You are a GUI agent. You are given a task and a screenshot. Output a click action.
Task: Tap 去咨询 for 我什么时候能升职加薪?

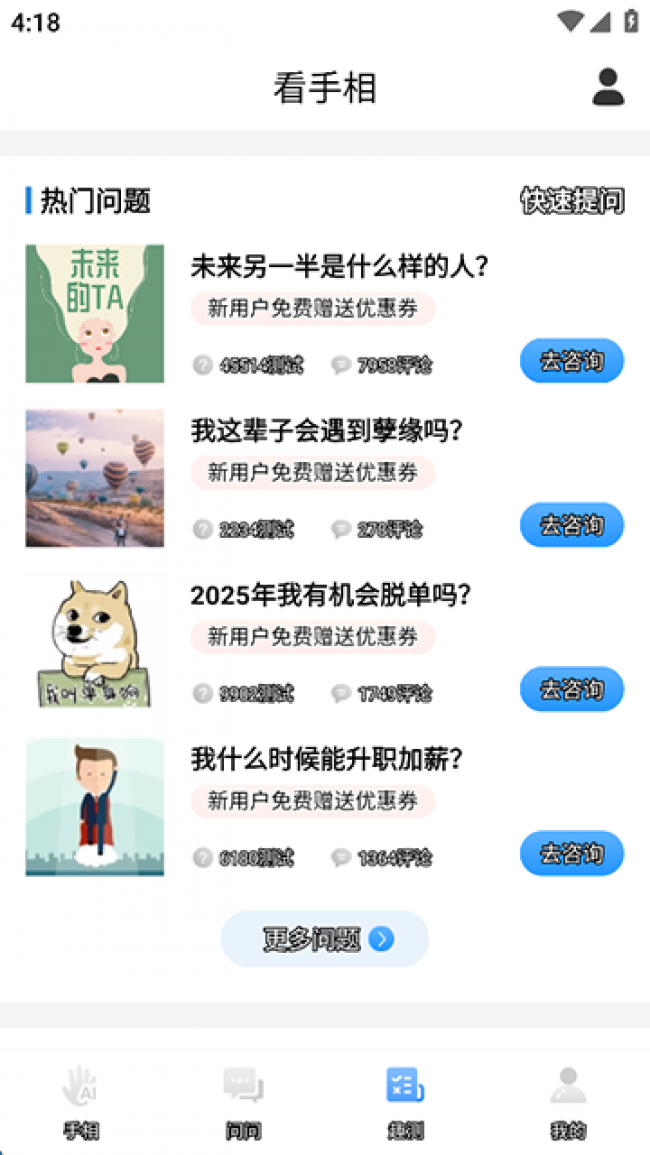[571, 853]
